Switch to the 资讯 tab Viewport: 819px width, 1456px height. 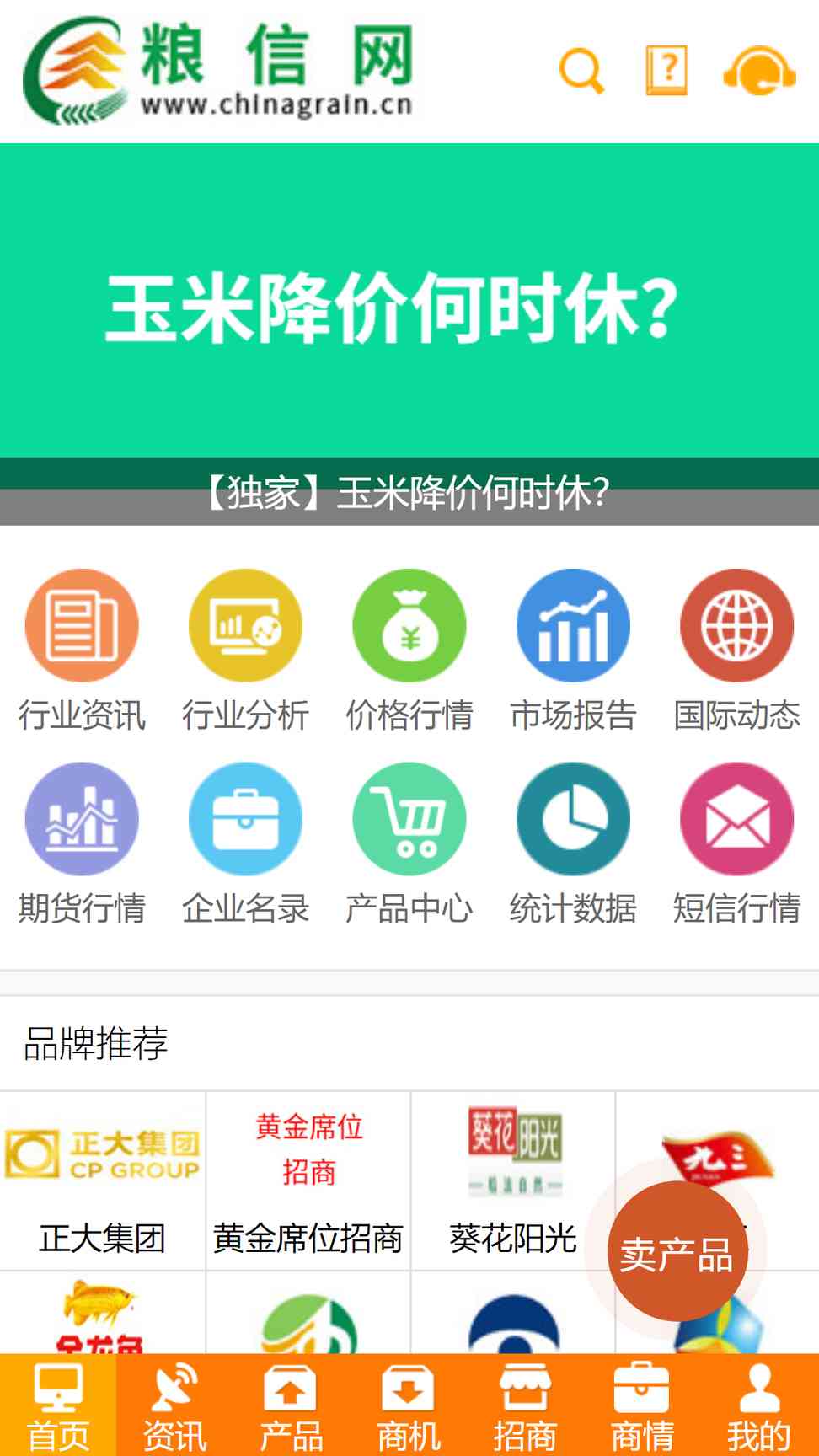point(175,1405)
